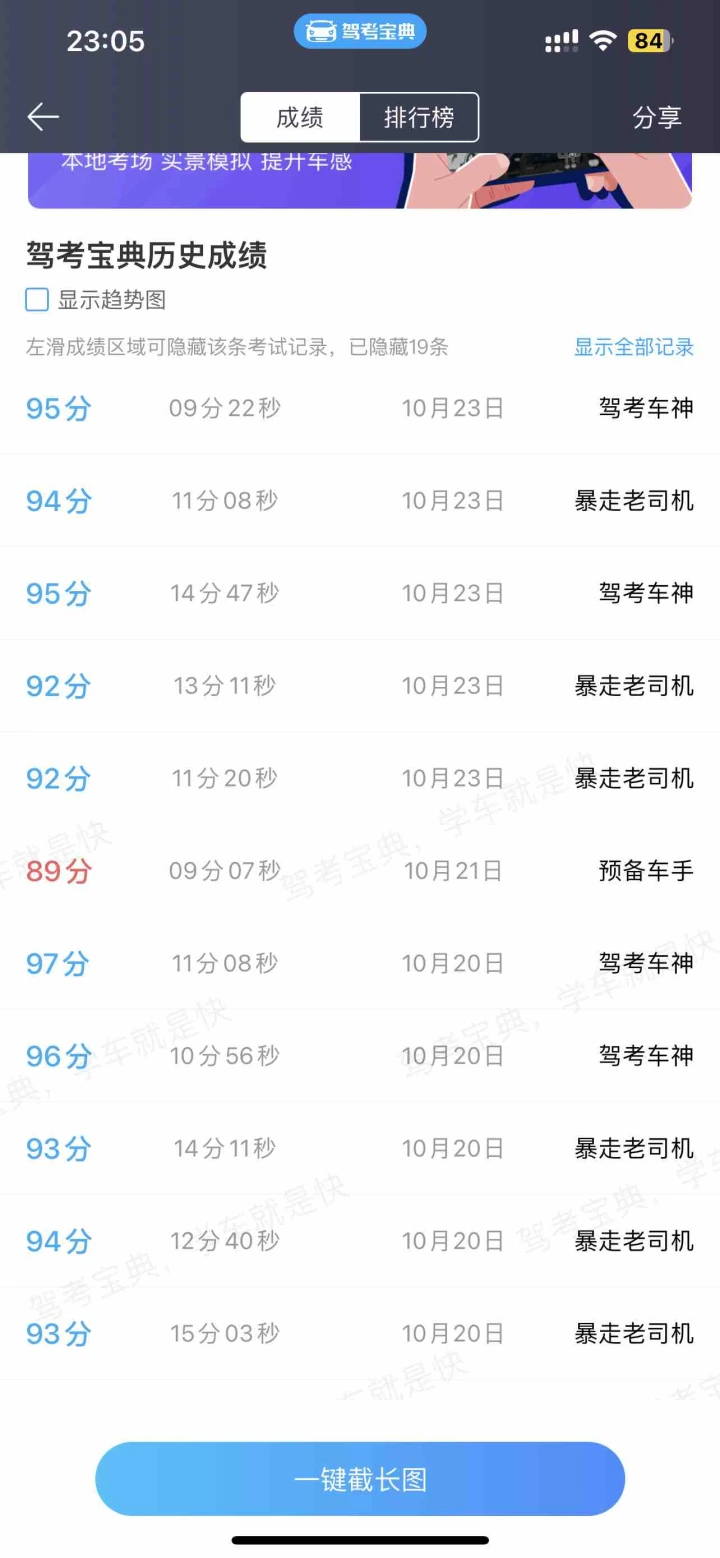
Task: Check the 显示趋势图 checkbox
Action: click(37, 299)
